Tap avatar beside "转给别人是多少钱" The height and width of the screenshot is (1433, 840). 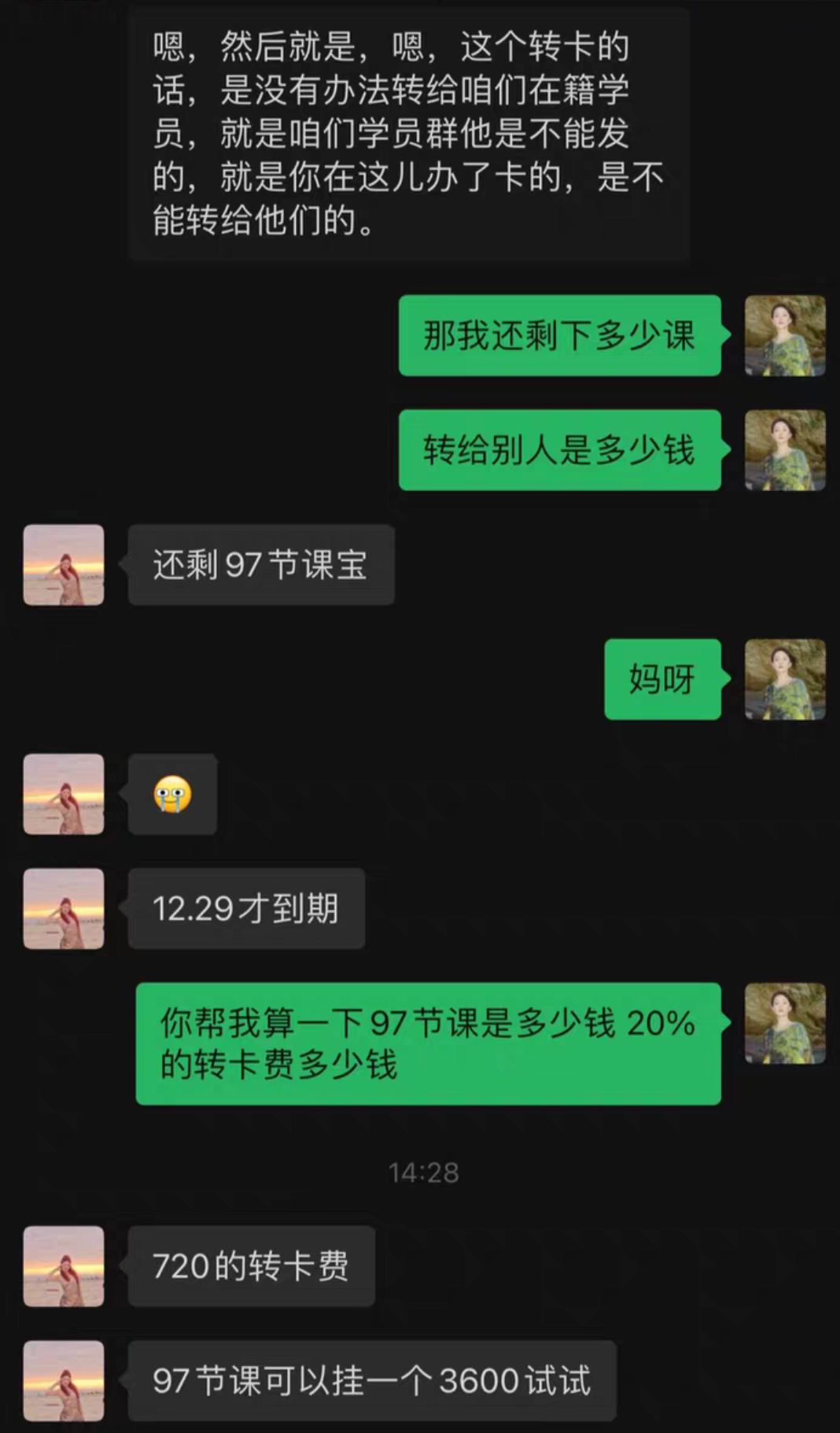[x=785, y=450]
